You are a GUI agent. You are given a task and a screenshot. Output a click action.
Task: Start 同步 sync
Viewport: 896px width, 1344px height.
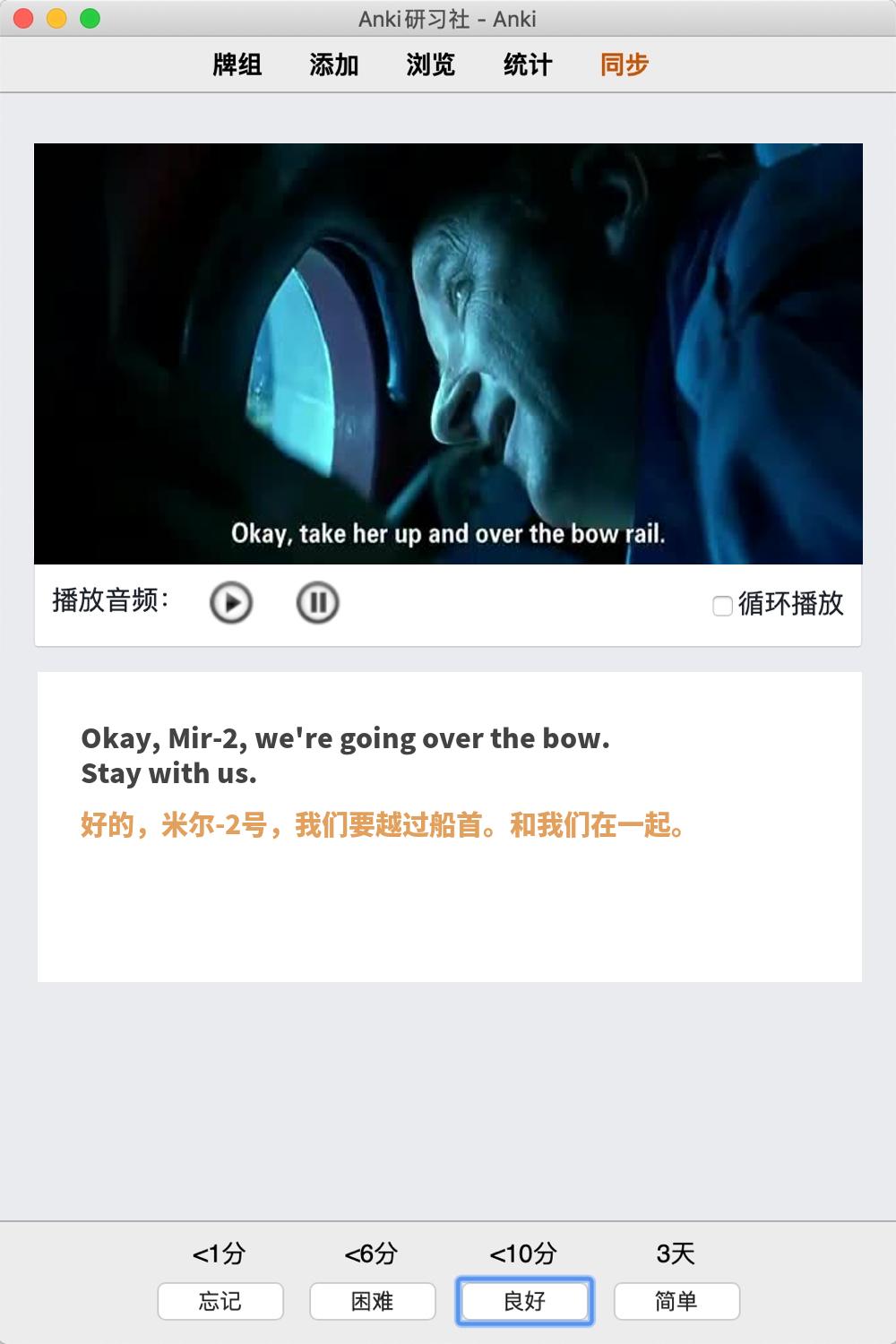pyautogui.click(x=625, y=65)
